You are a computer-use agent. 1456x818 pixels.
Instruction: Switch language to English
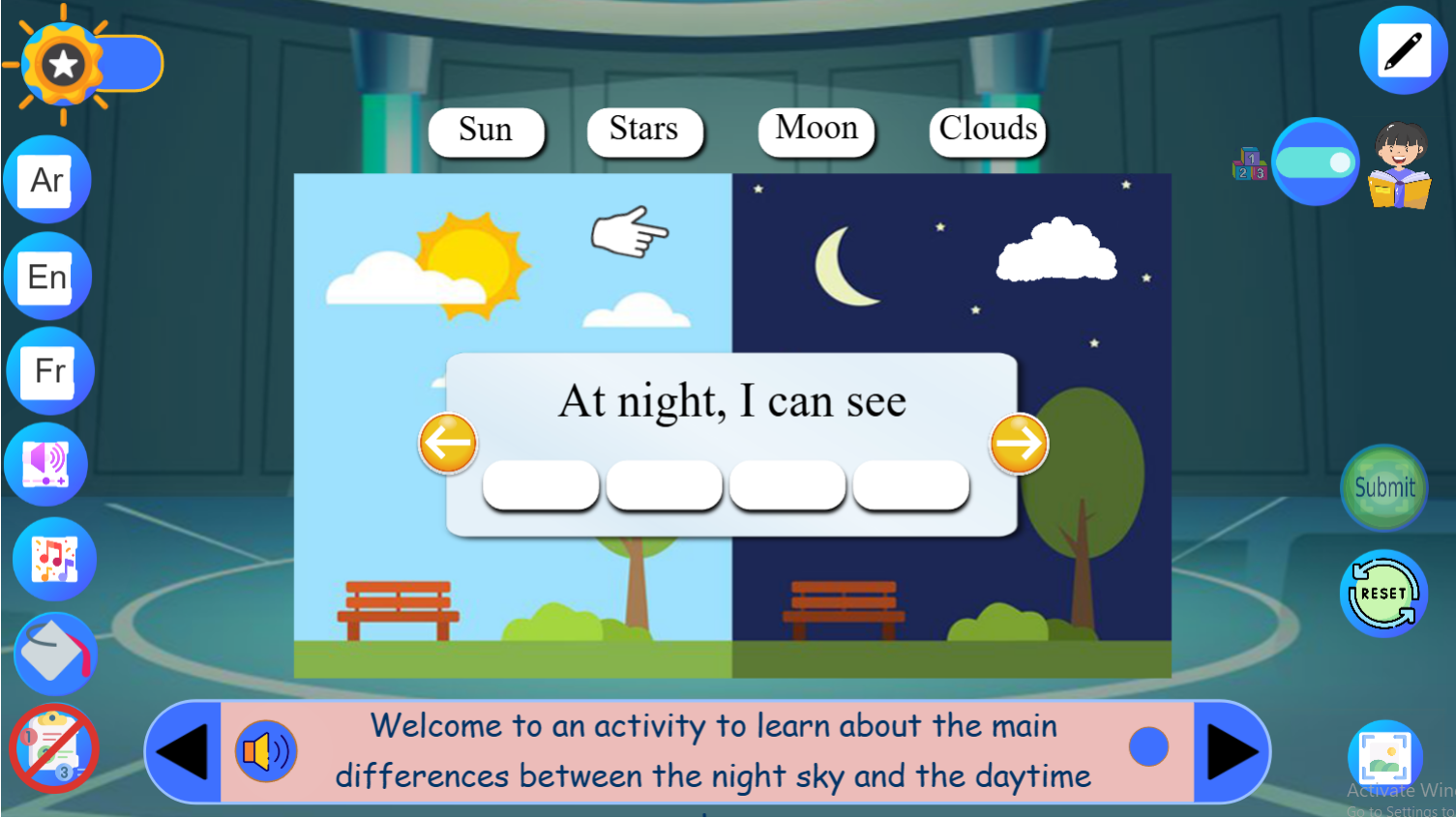pos(47,277)
